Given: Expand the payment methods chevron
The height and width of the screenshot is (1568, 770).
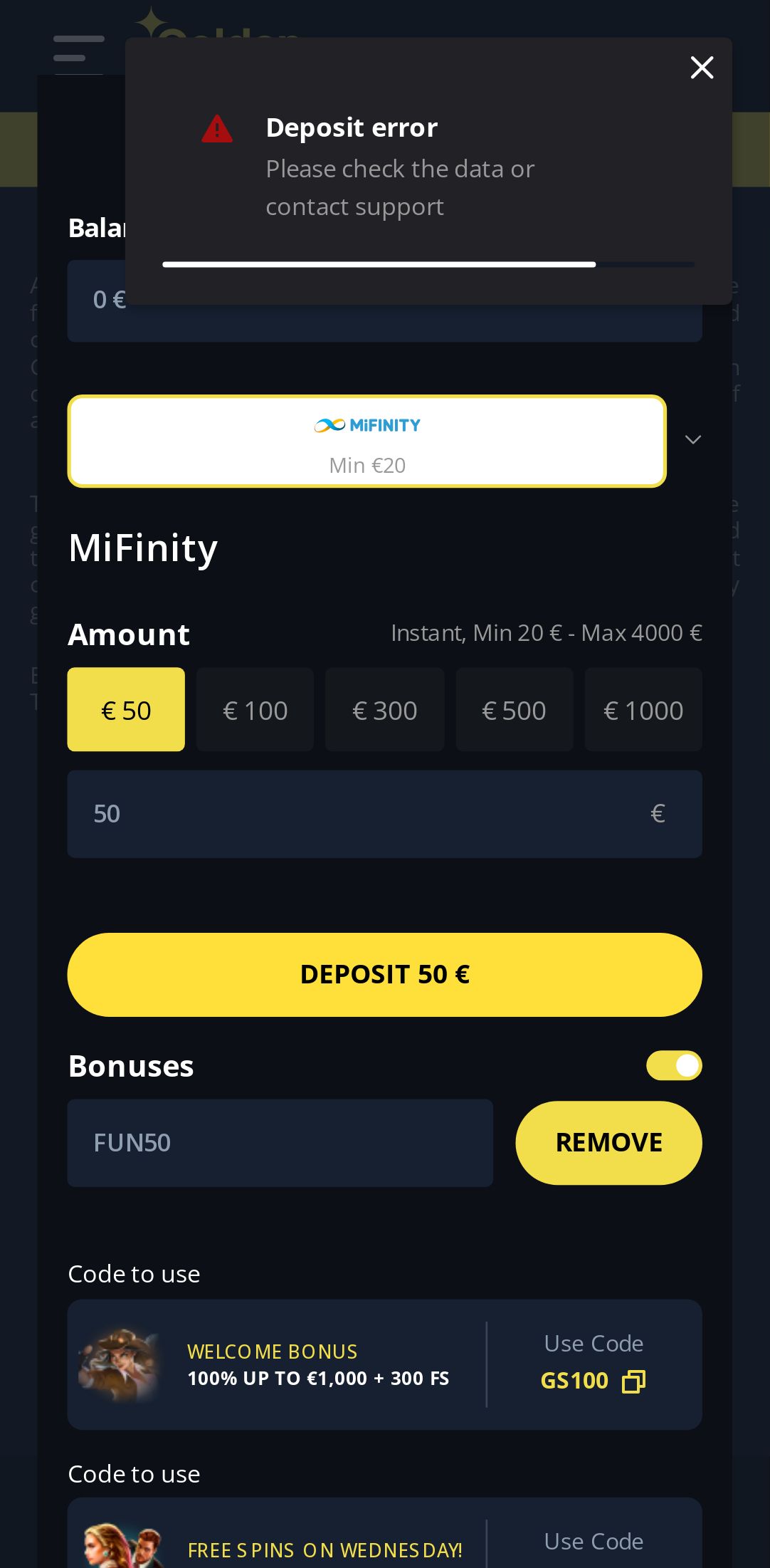Looking at the screenshot, I should coord(692,439).
